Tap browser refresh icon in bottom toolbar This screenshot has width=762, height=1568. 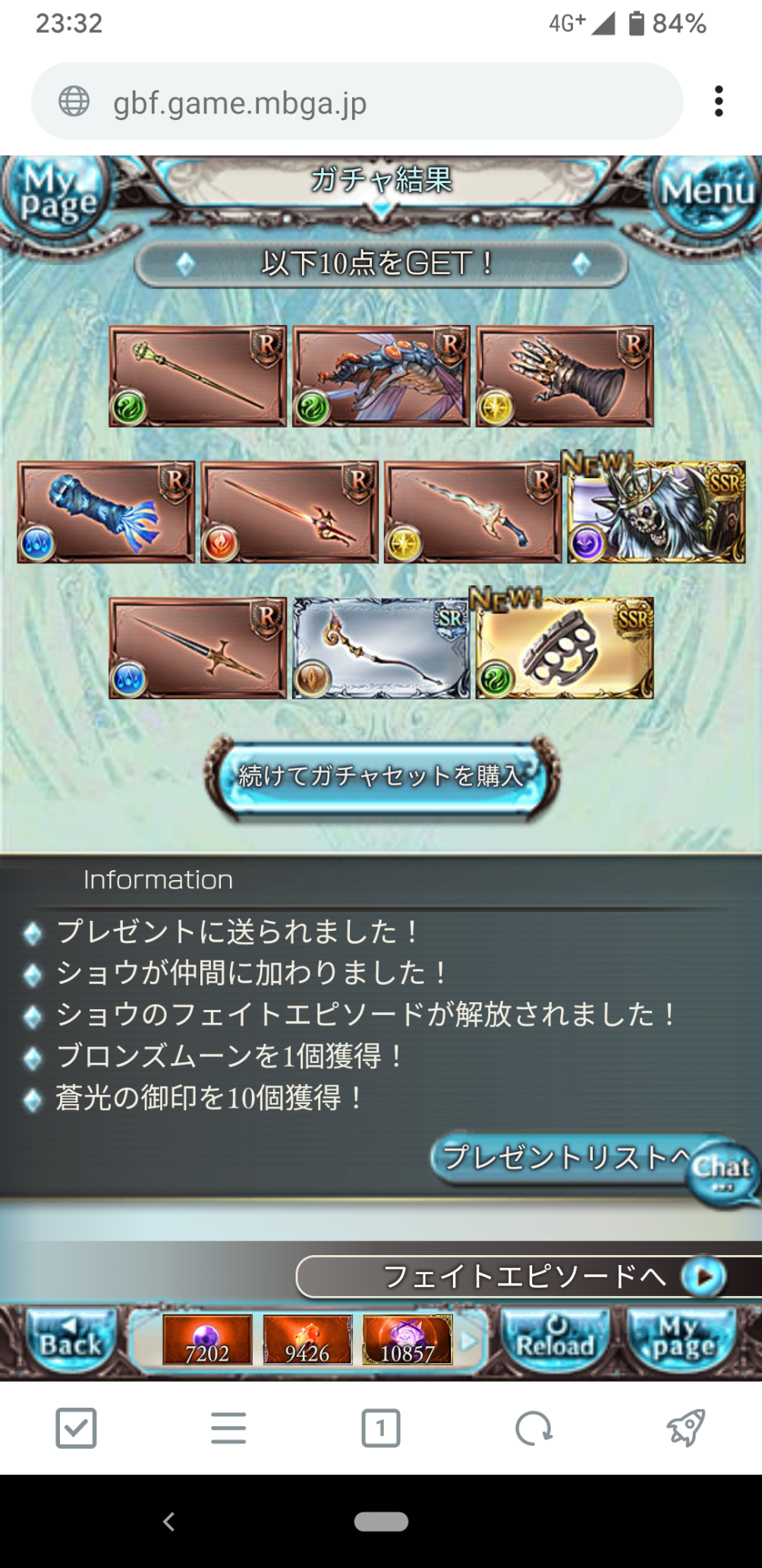click(x=534, y=1428)
